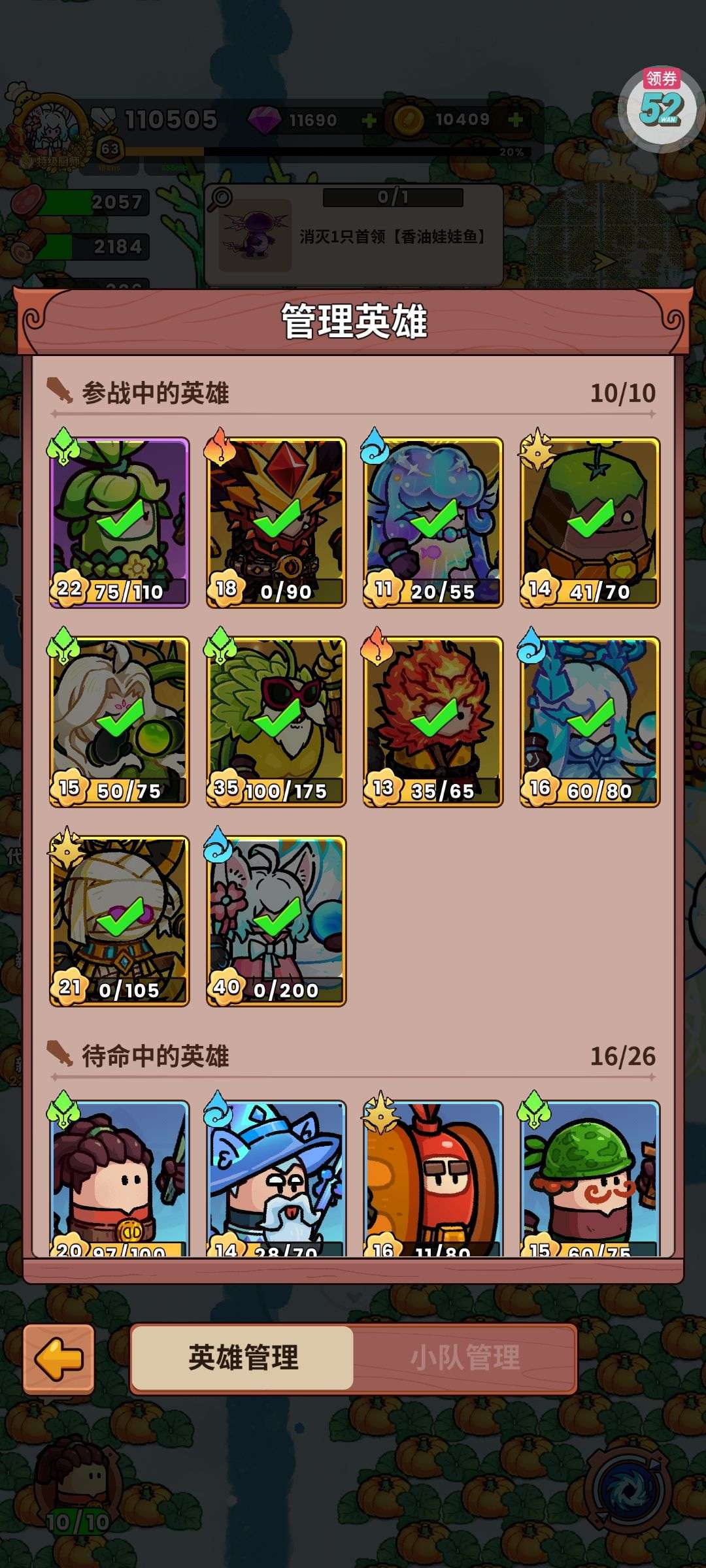Add the standby hero with braided brown hair
The height and width of the screenshot is (1568, 706).
(x=120, y=1177)
